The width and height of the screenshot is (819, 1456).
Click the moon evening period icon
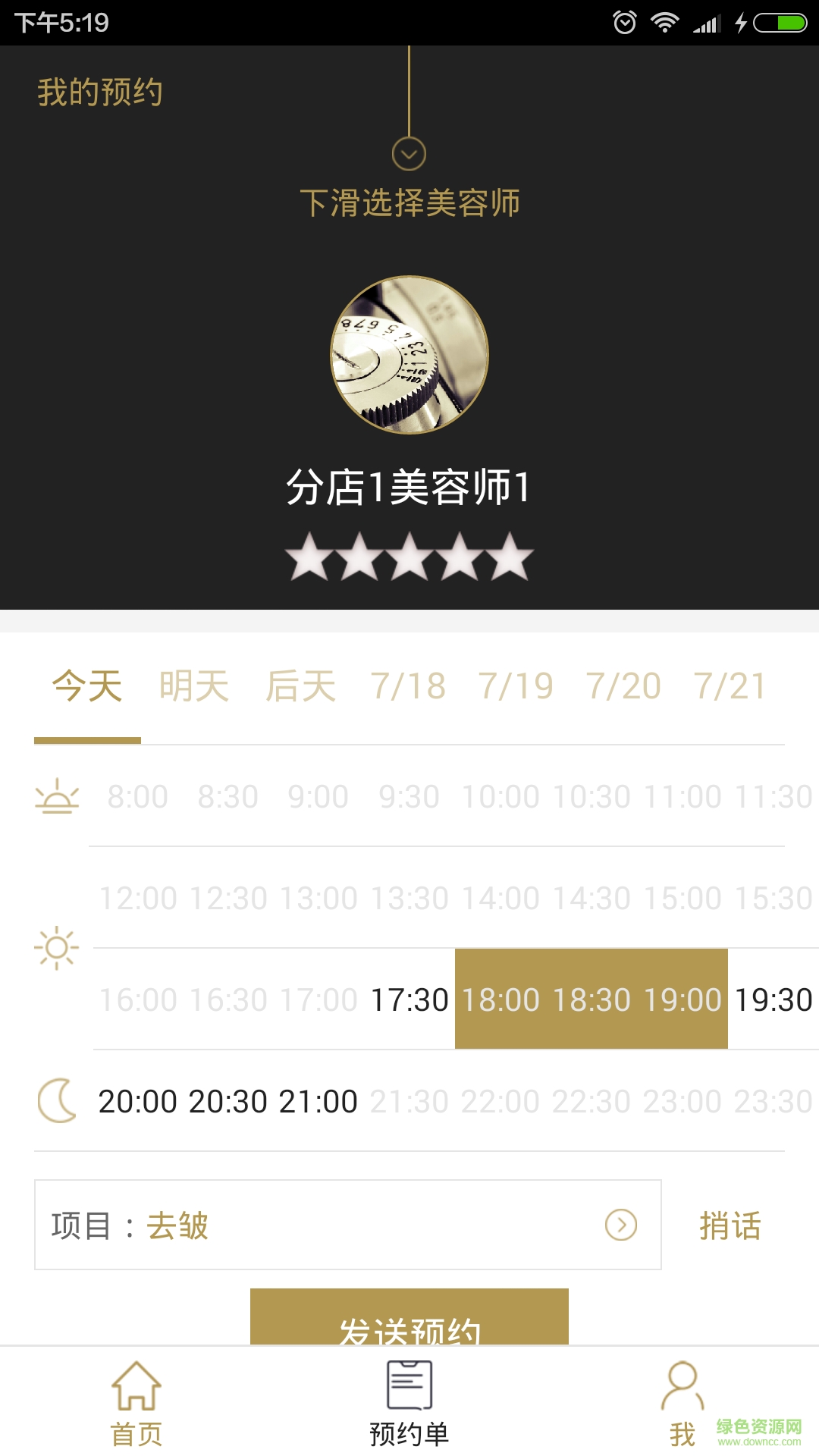55,1101
